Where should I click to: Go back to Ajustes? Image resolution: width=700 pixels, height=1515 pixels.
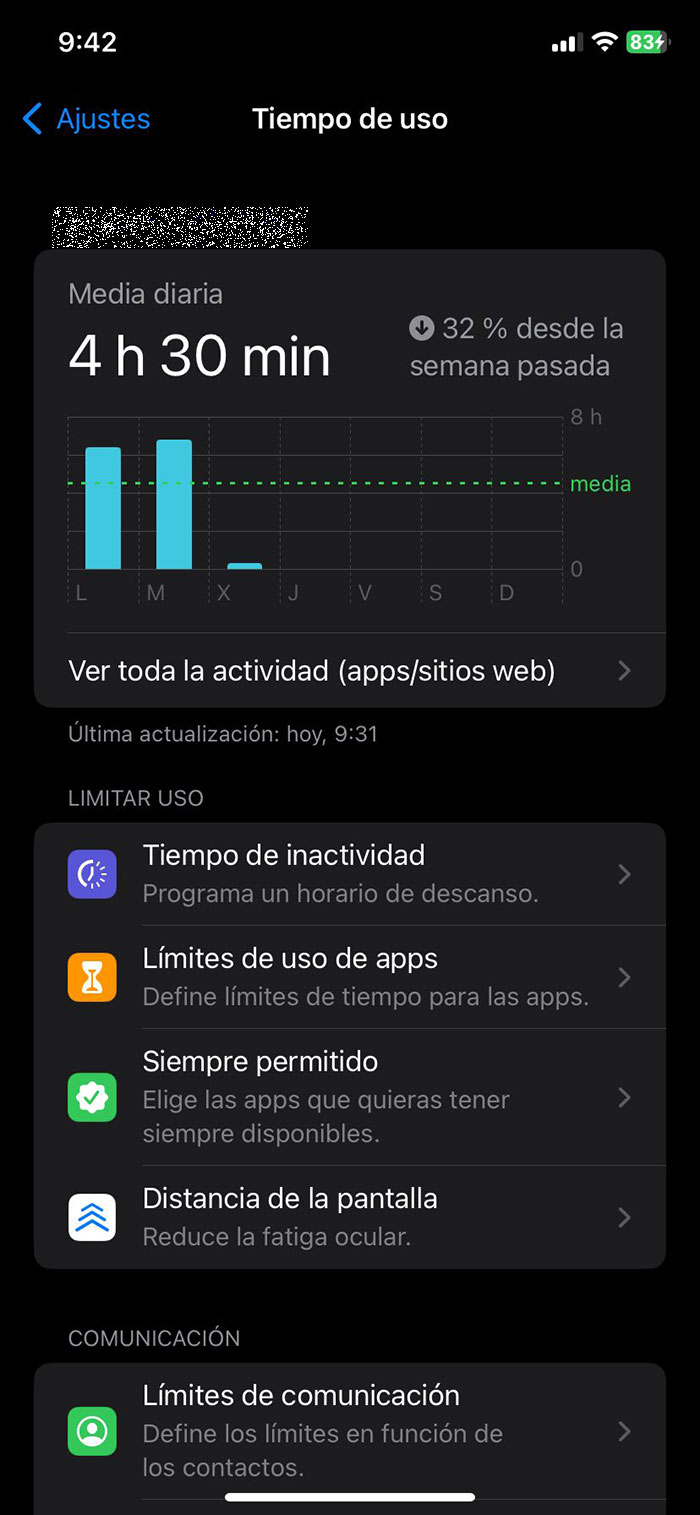87,119
